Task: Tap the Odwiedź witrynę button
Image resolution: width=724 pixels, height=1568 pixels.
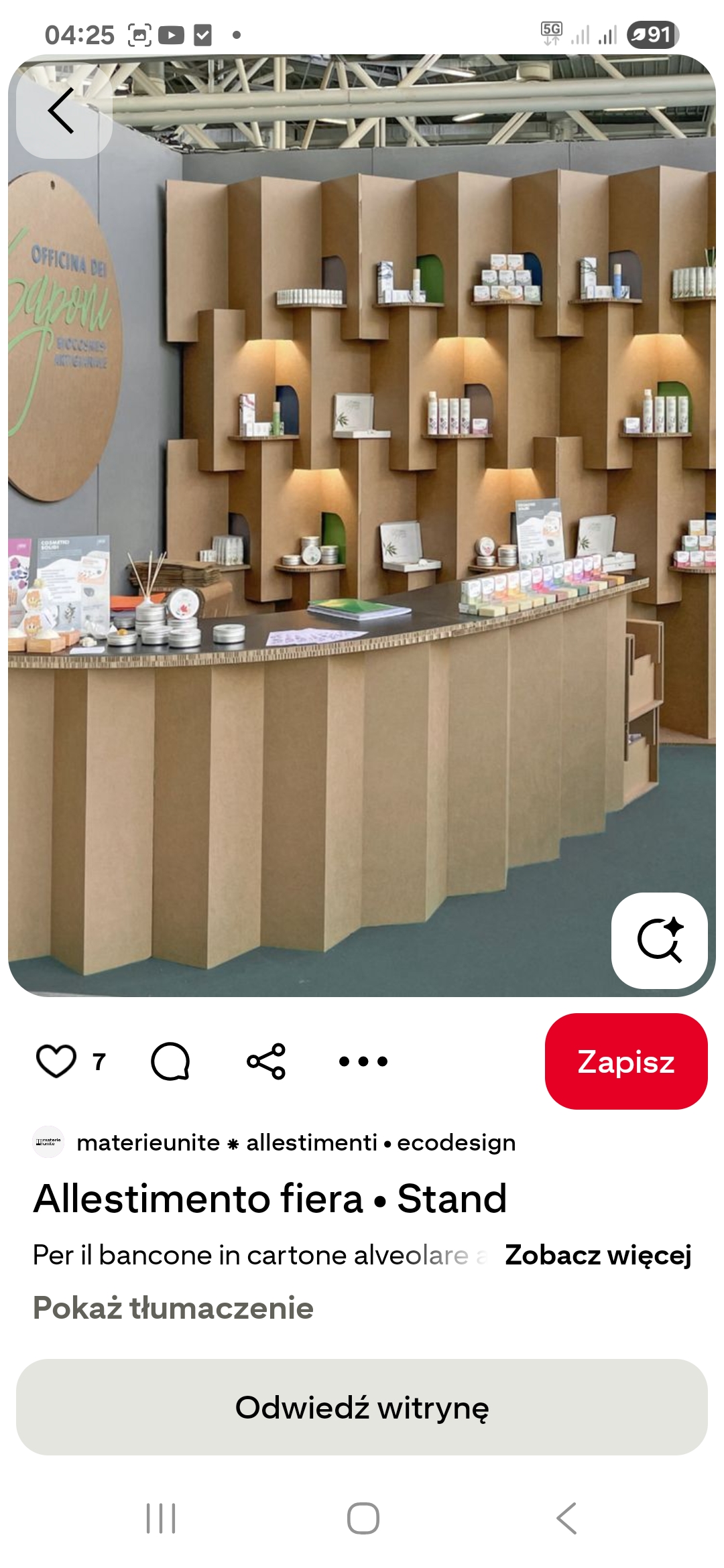Action: click(x=362, y=1407)
